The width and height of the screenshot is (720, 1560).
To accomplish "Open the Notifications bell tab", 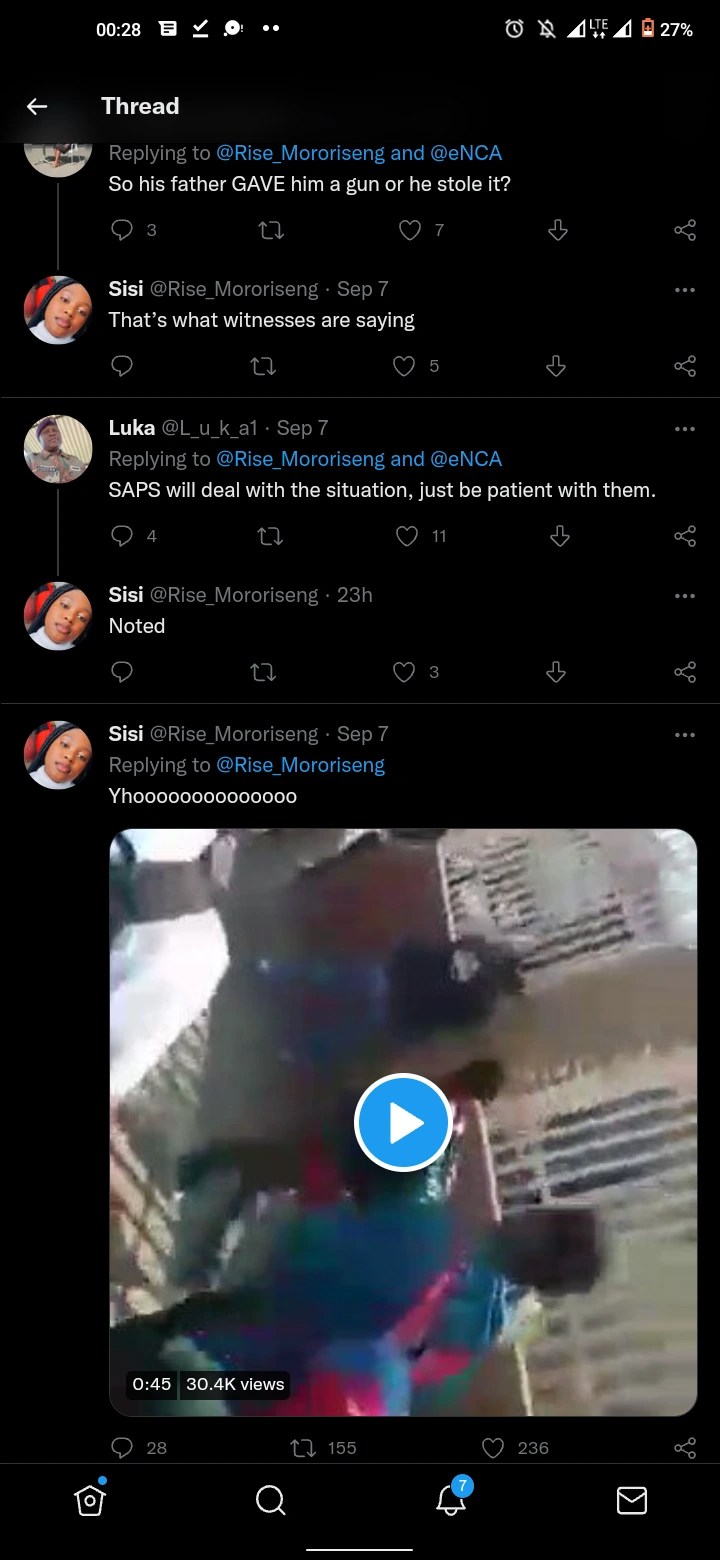I will tap(450, 1500).
